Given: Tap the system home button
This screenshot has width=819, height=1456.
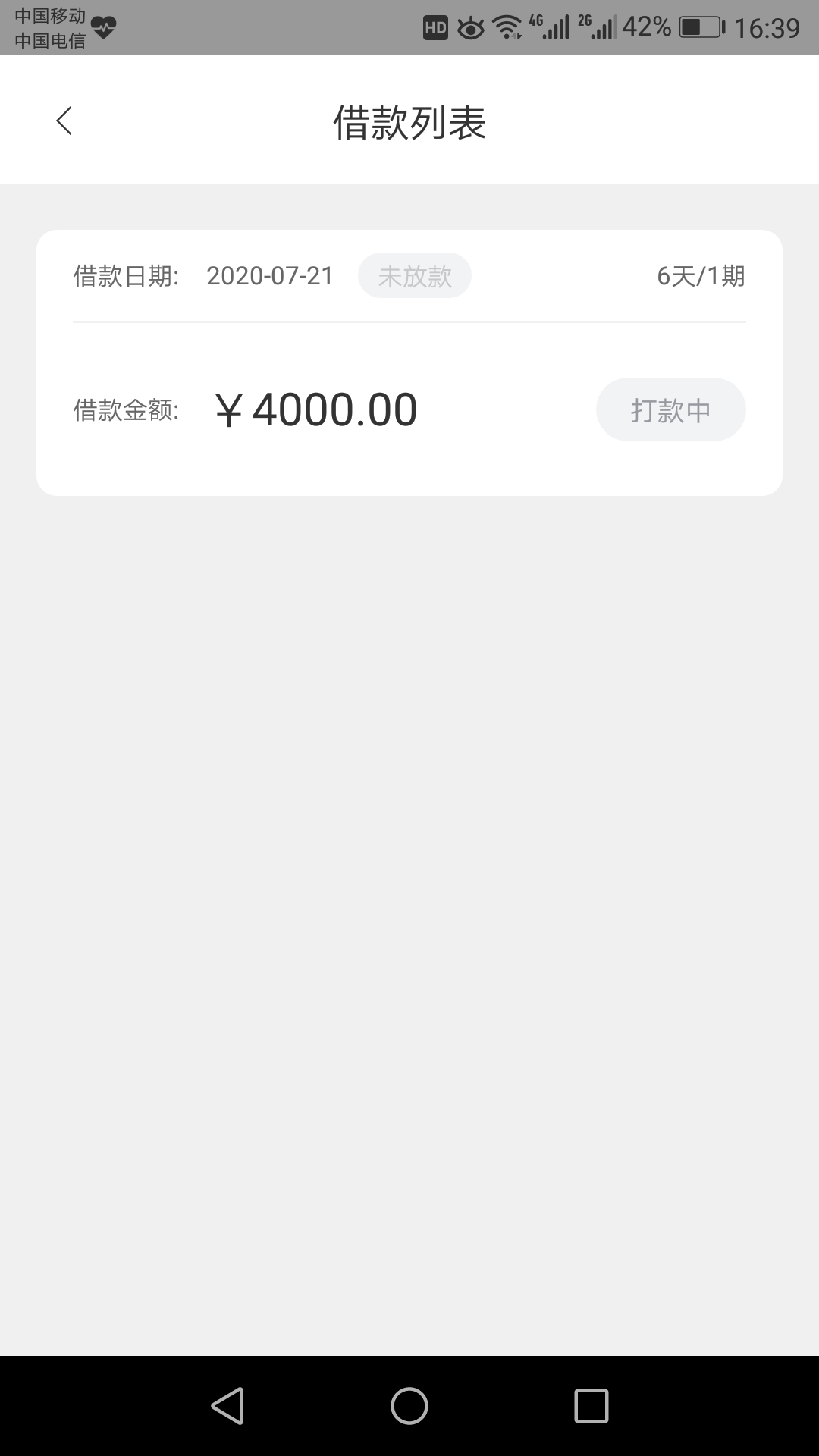Looking at the screenshot, I should [x=409, y=1407].
